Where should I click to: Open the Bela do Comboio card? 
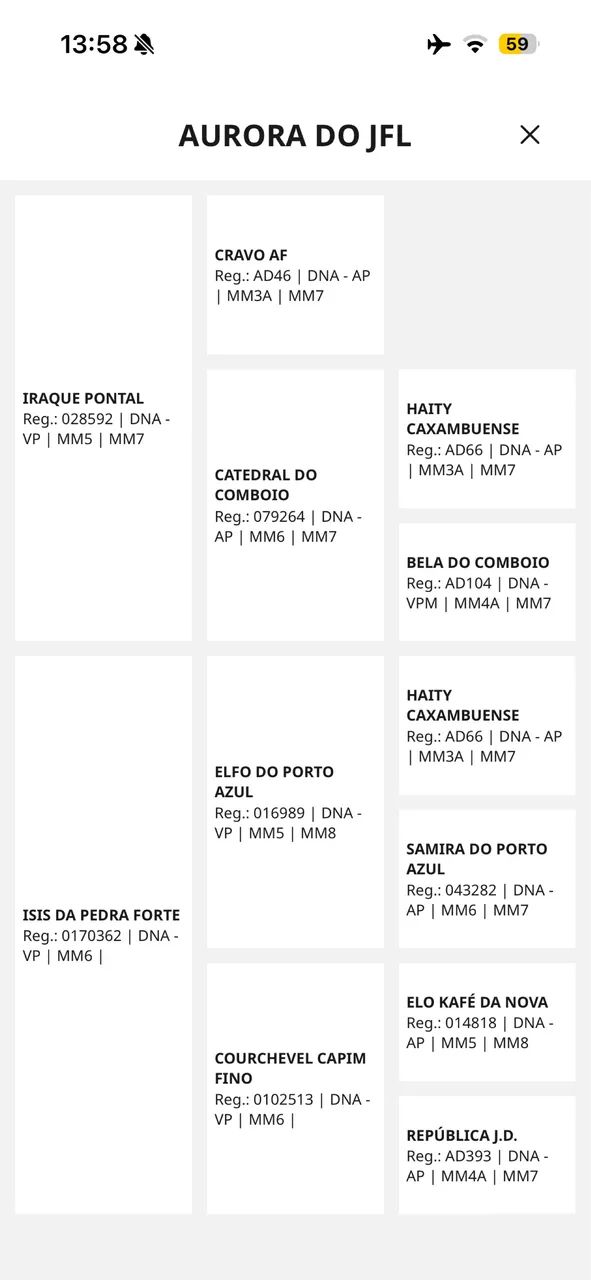pyautogui.click(x=487, y=582)
